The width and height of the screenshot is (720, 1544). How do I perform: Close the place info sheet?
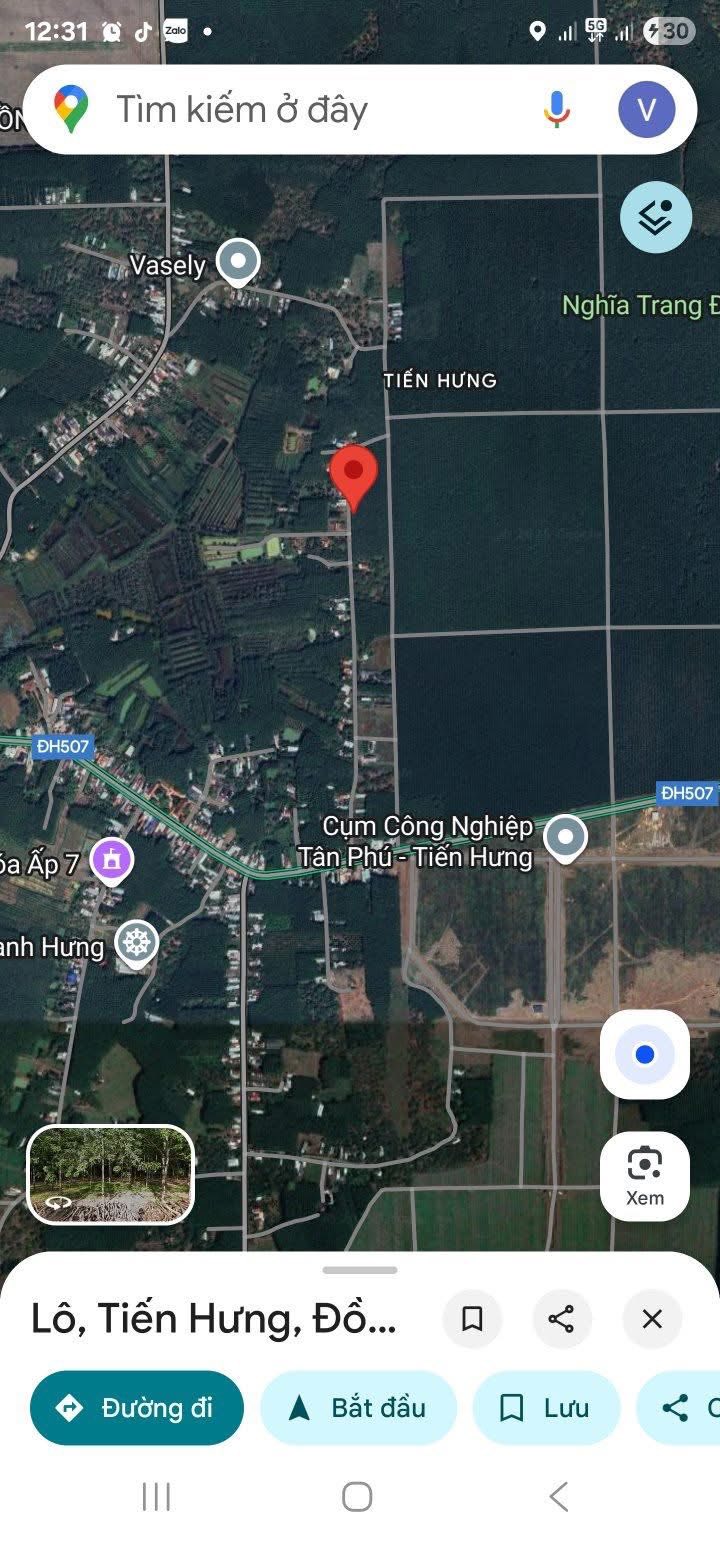[652, 1319]
